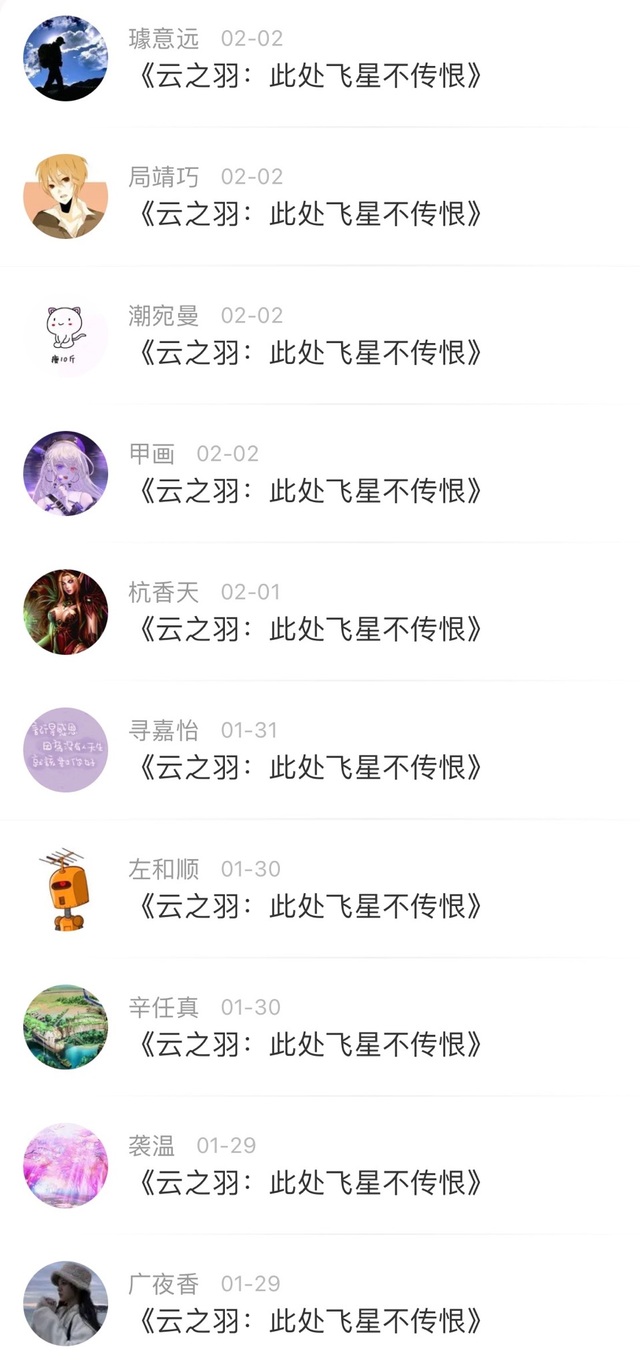640x1367 pixels.
Task: Tap 甲画's anime avatar
Action: [65, 474]
